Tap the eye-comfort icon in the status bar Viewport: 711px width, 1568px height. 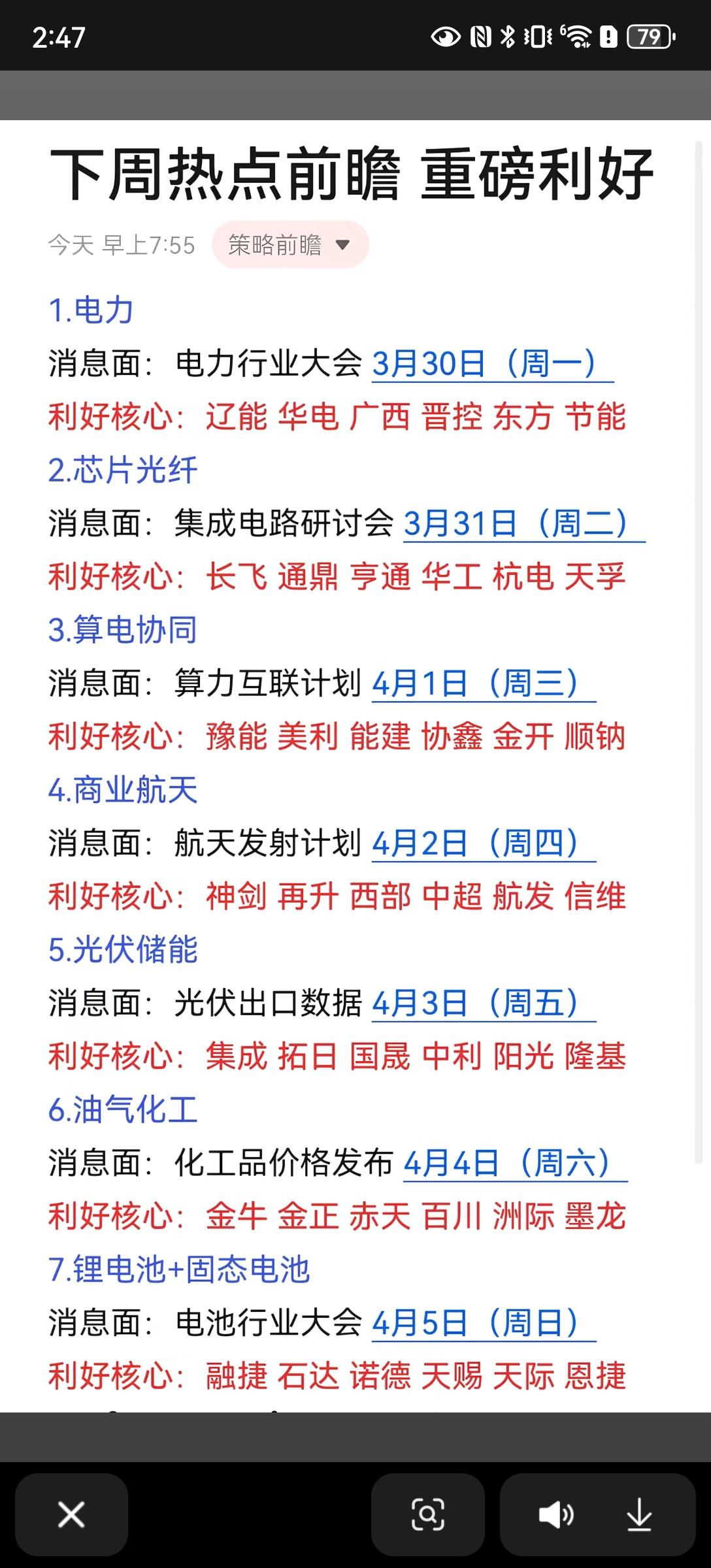pos(446,38)
